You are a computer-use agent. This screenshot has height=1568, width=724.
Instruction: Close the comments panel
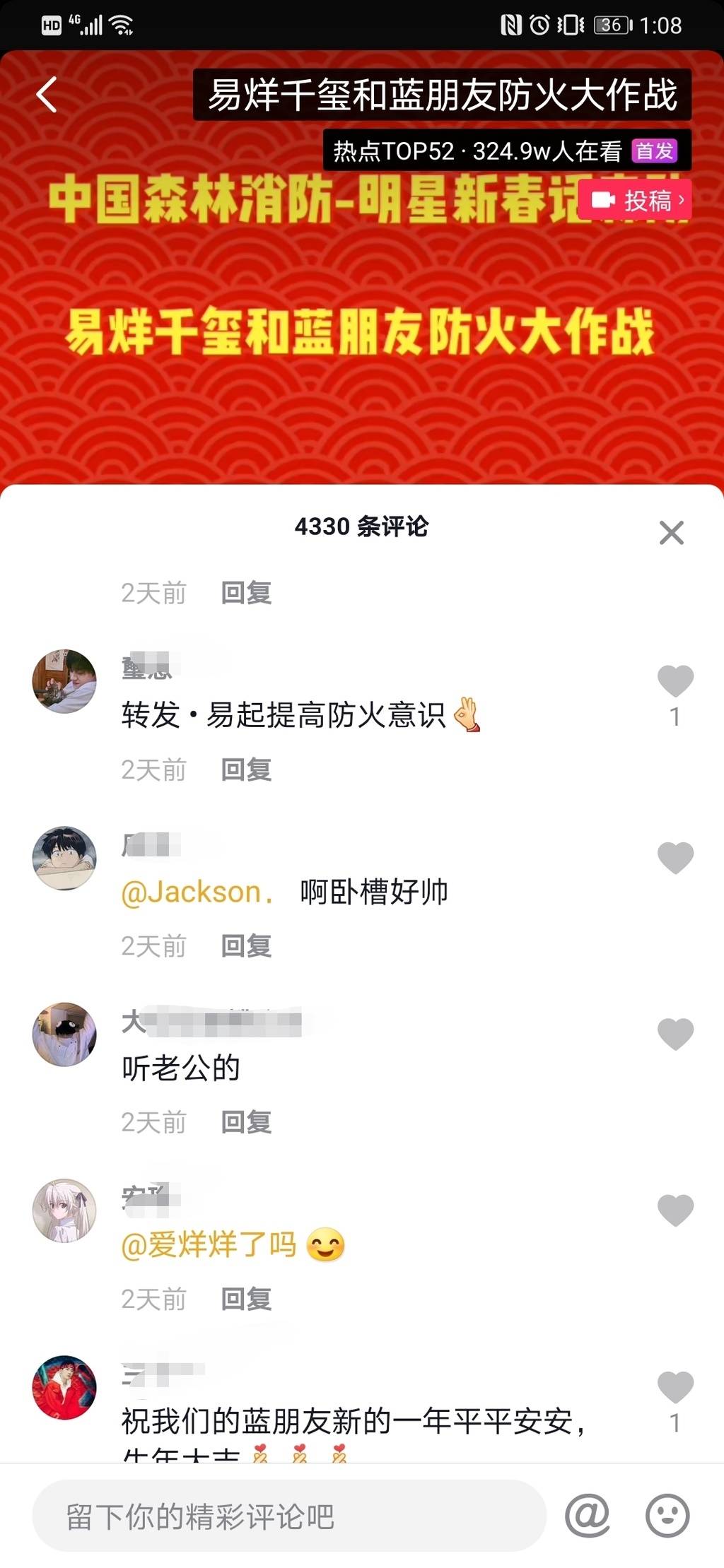(x=671, y=533)
